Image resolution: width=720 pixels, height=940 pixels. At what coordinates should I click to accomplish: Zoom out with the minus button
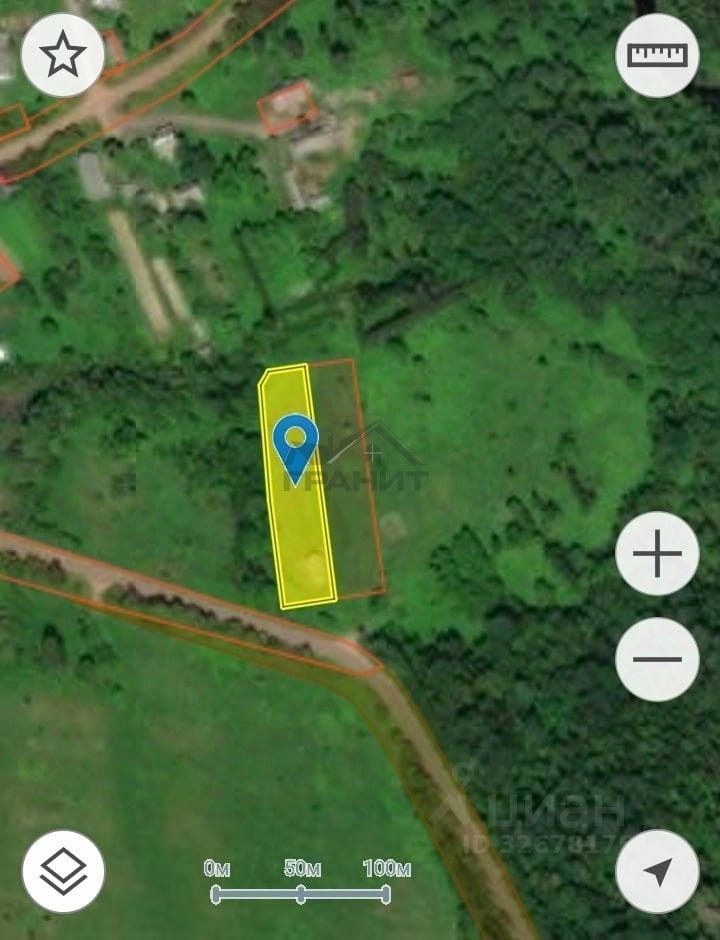click(x=657, y=659)
